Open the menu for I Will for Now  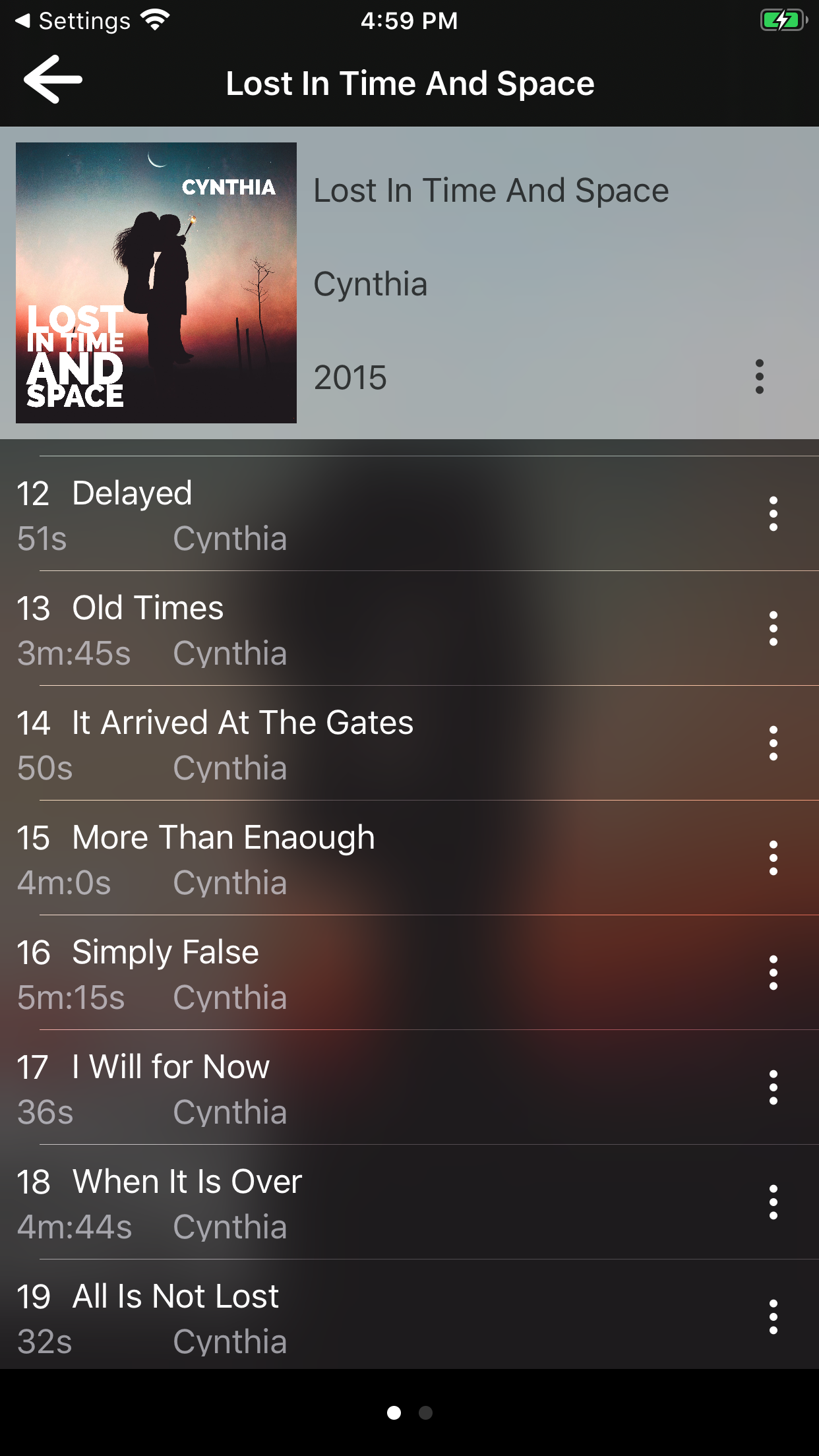point(773,1087)
